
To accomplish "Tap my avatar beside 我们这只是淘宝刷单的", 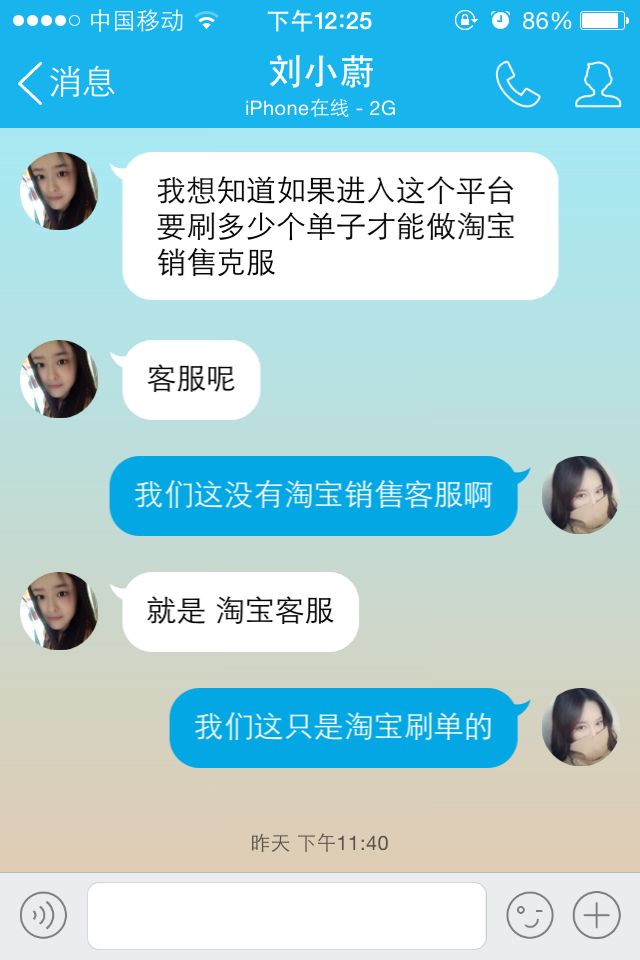I will click(580, 727).
